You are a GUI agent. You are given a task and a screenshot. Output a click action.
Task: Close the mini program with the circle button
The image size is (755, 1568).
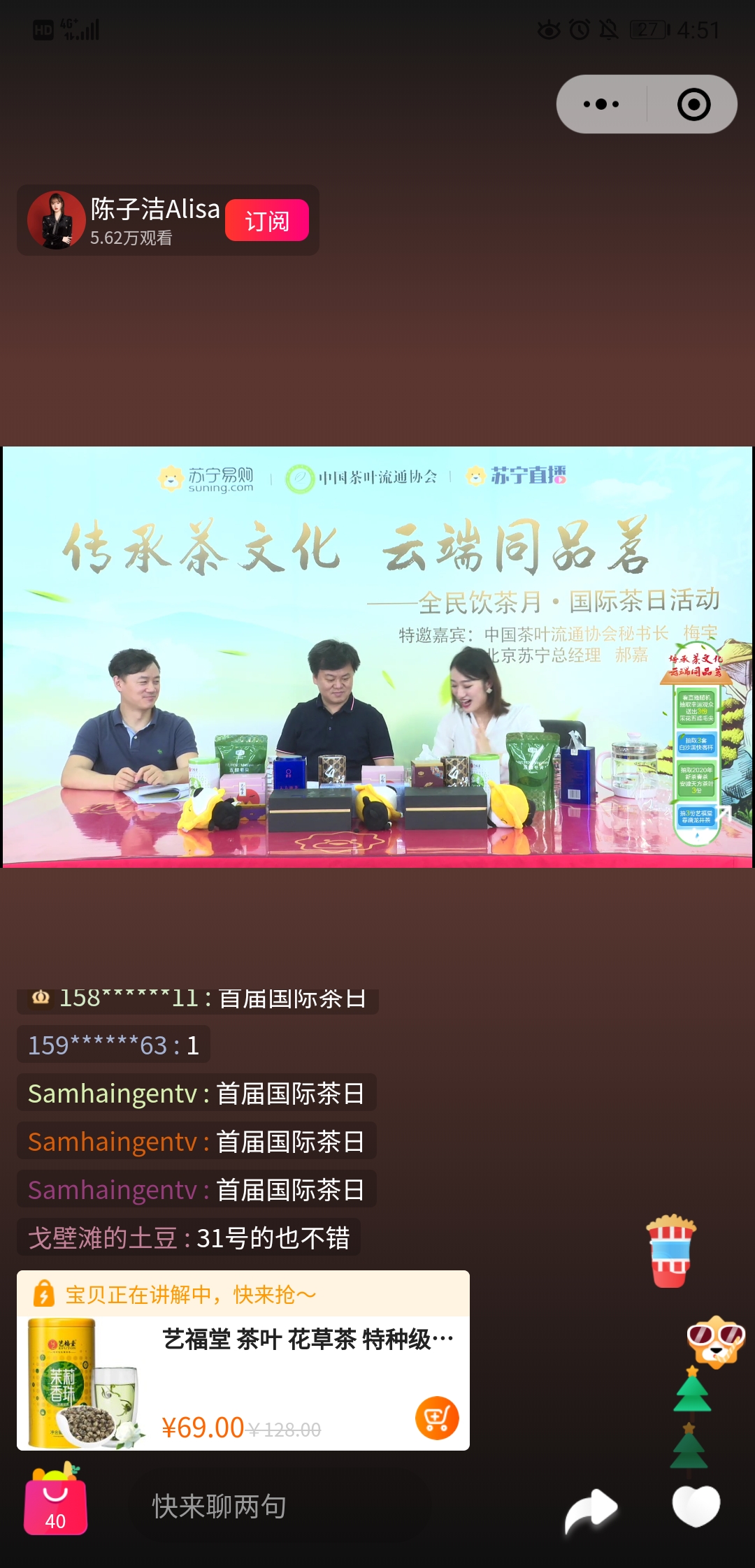[693, 104]
